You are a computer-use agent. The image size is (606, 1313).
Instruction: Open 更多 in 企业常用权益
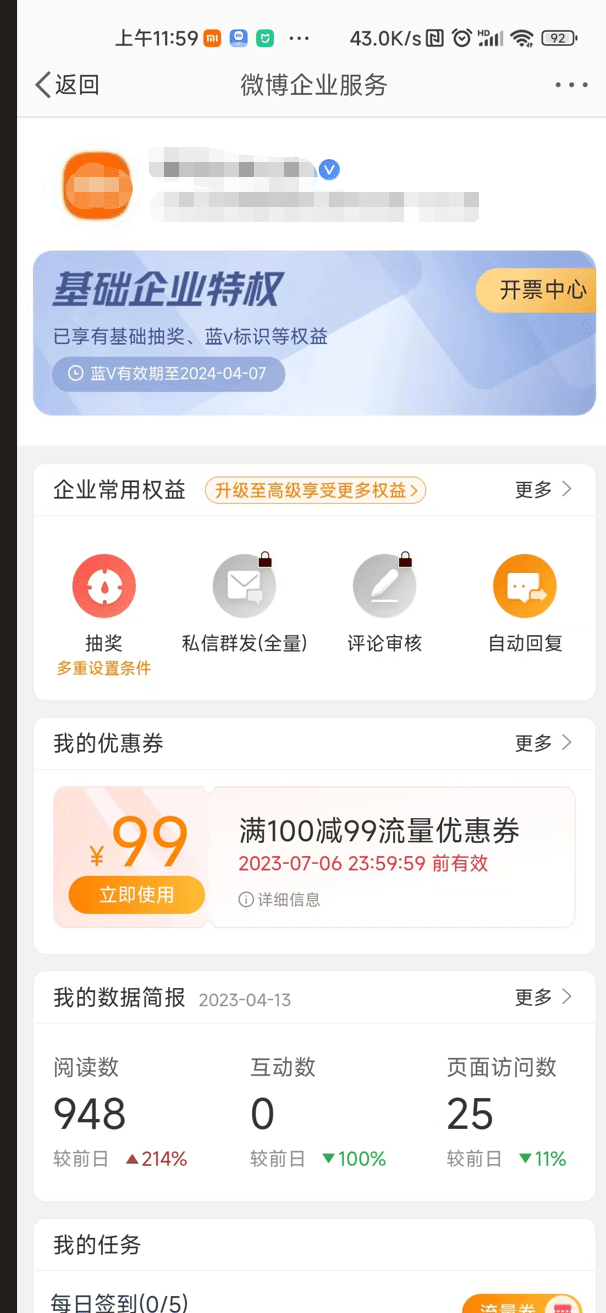543,489
